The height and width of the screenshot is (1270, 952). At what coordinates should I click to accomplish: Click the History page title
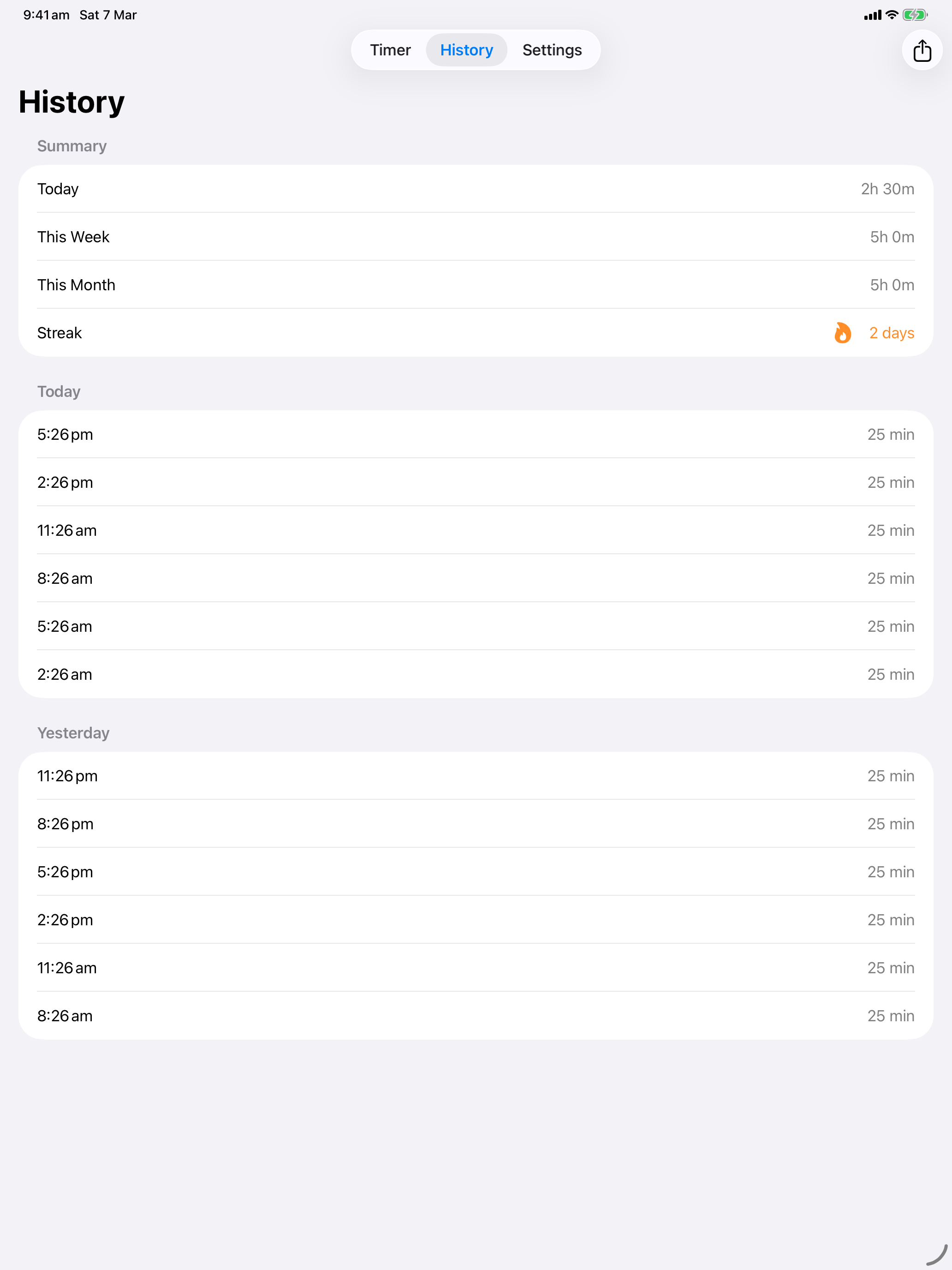tap(71, 102)
